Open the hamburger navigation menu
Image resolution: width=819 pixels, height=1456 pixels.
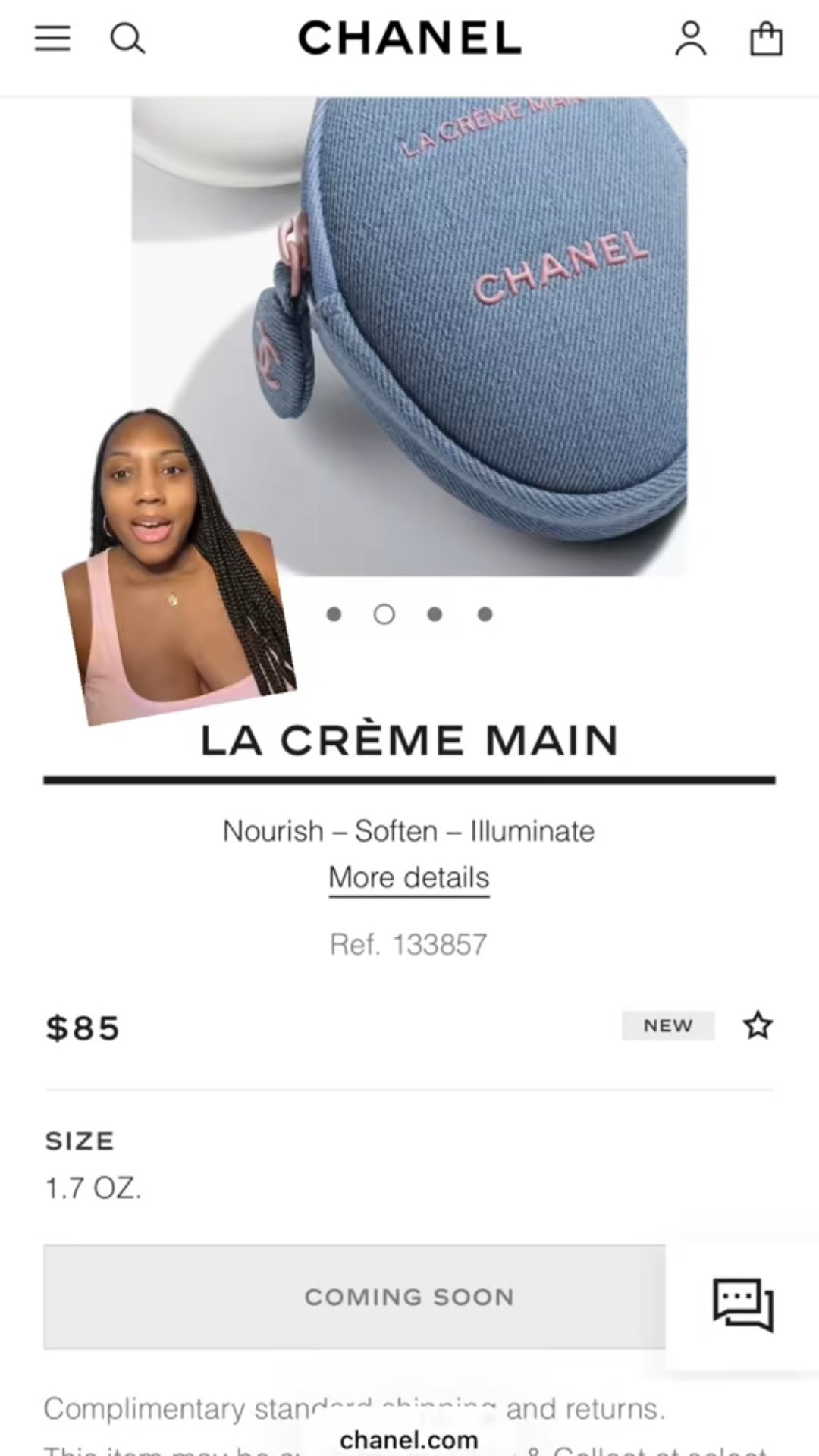(52, 38)
